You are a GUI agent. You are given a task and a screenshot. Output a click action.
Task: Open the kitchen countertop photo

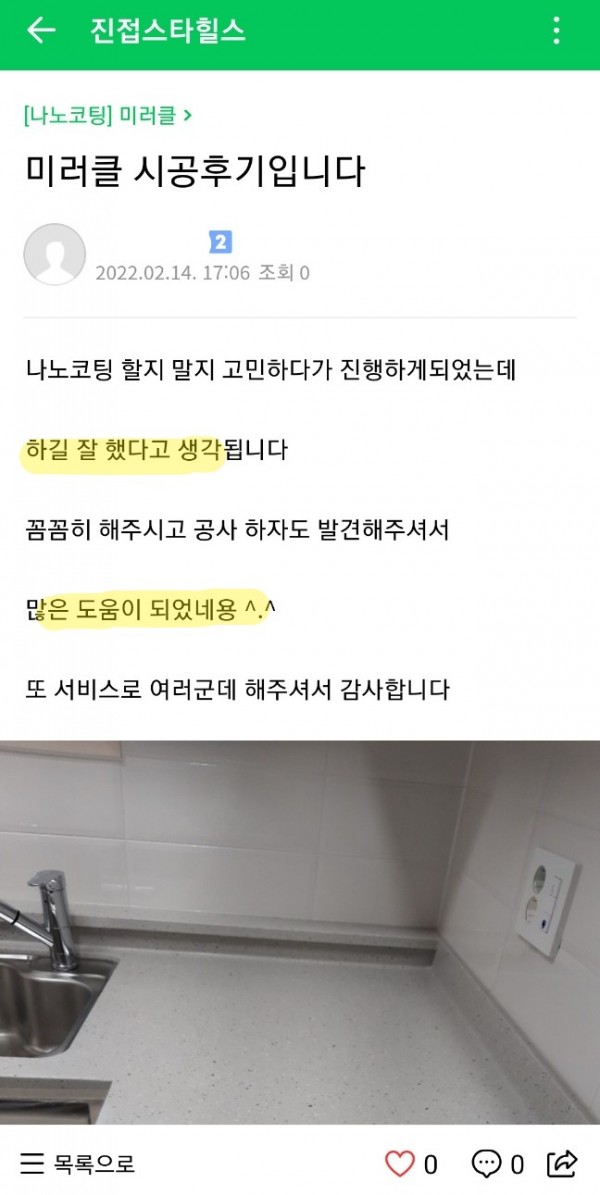tap(300, 930)
